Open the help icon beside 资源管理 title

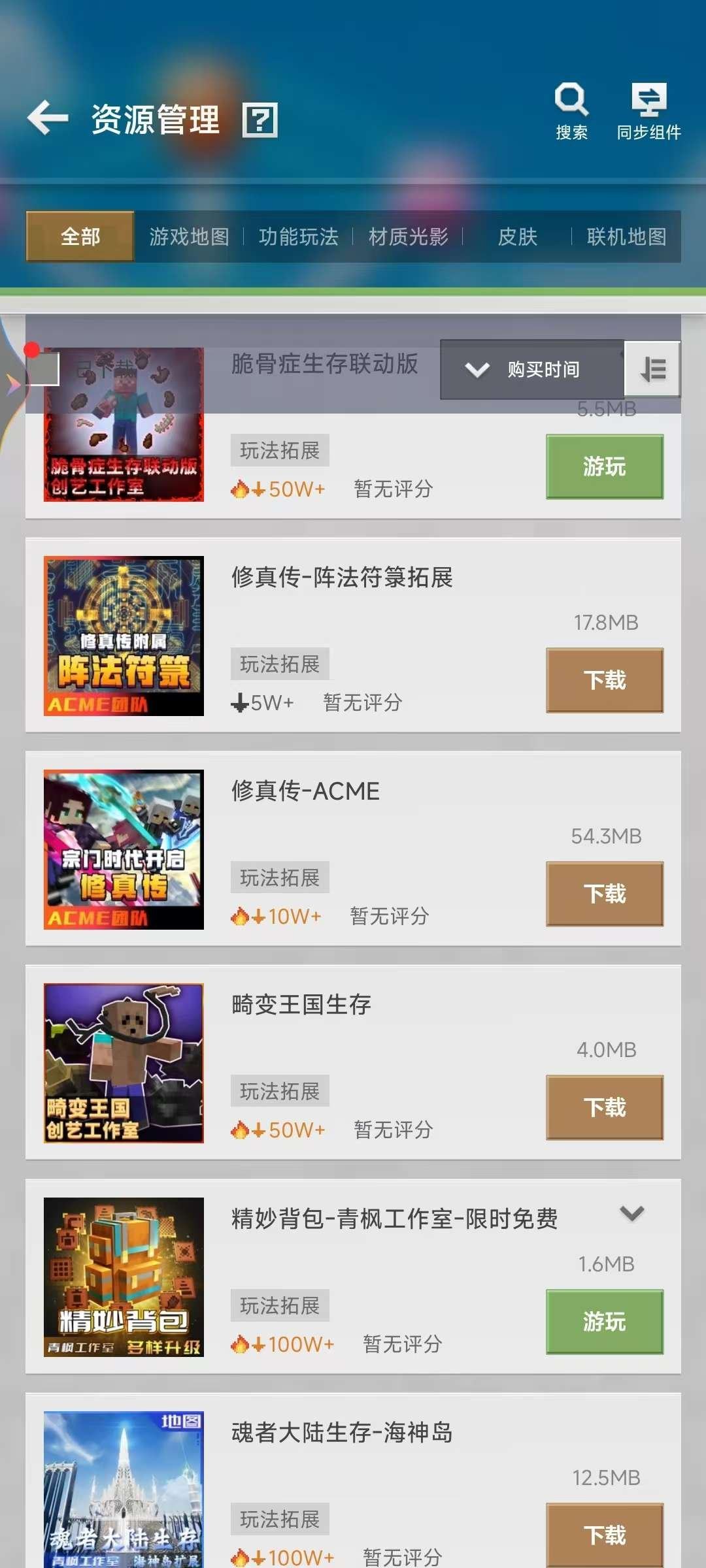(x=261, y=121)
